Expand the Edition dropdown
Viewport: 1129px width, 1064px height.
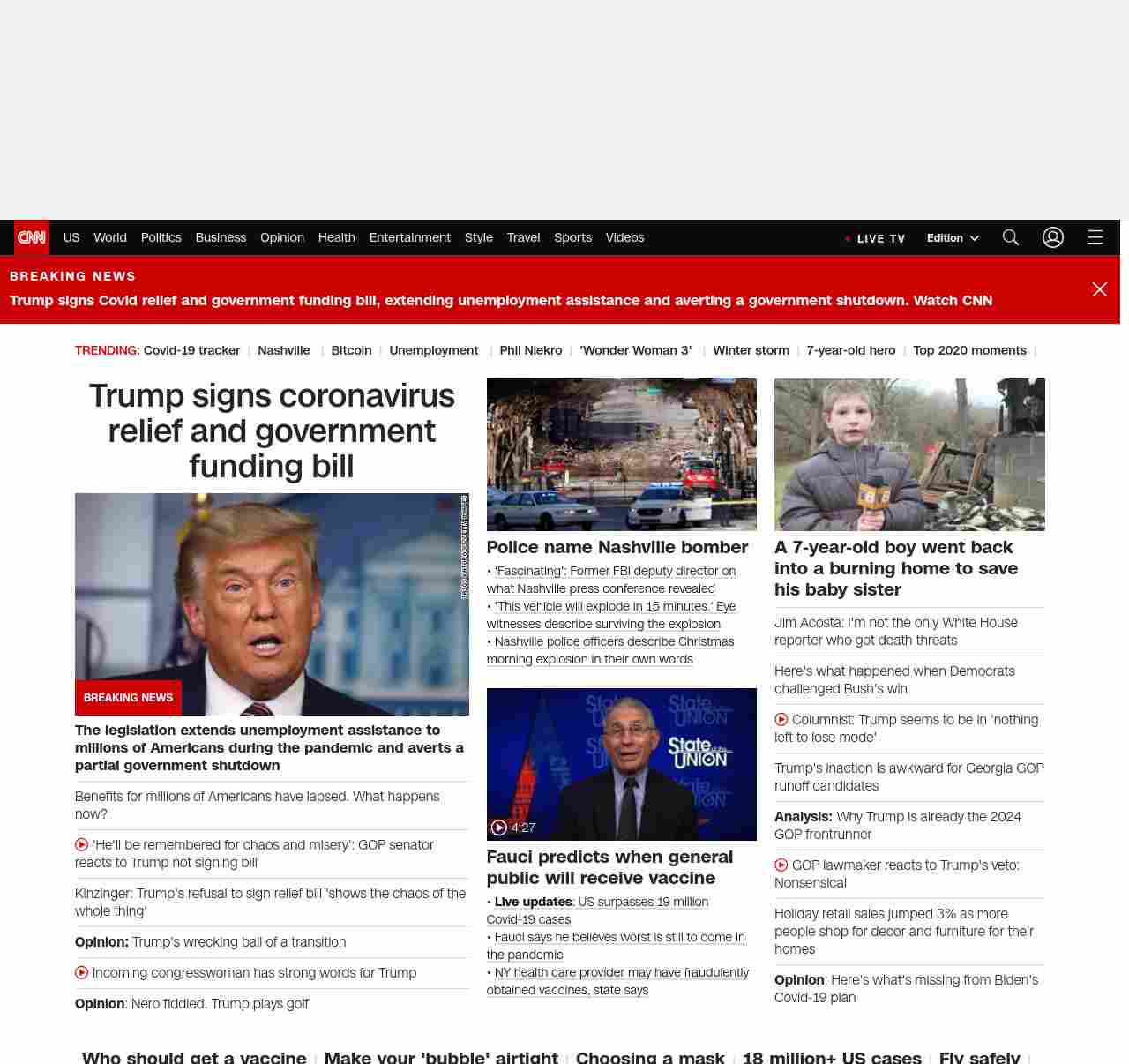tap(953, 238)
